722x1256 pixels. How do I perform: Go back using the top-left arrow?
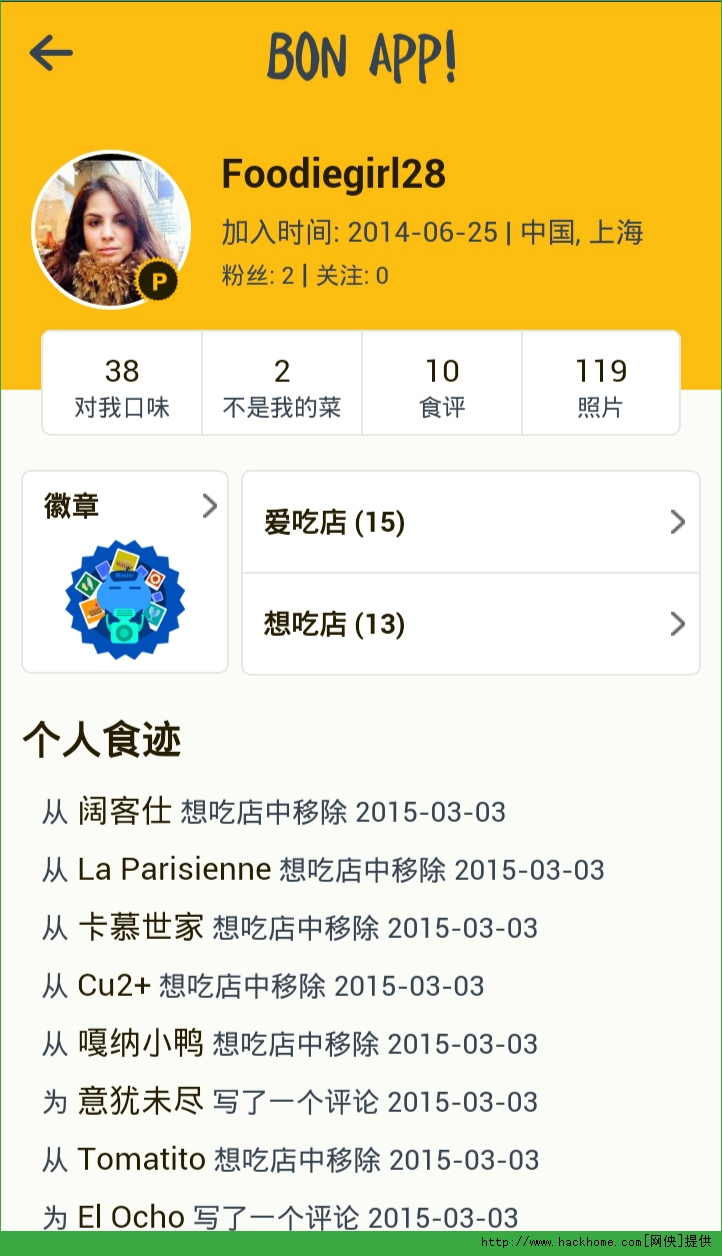51,53
